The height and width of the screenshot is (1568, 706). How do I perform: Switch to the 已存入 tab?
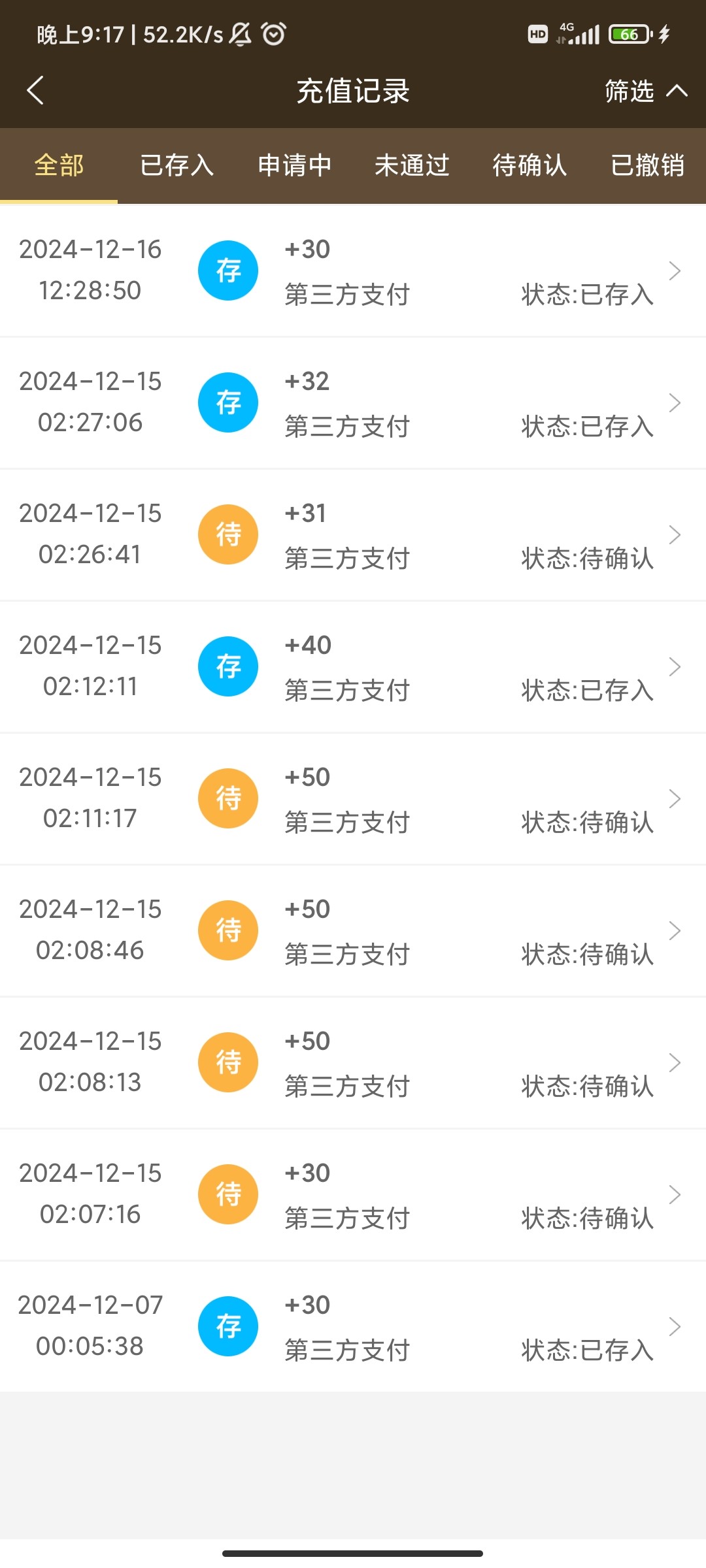[x=176, y=165]
